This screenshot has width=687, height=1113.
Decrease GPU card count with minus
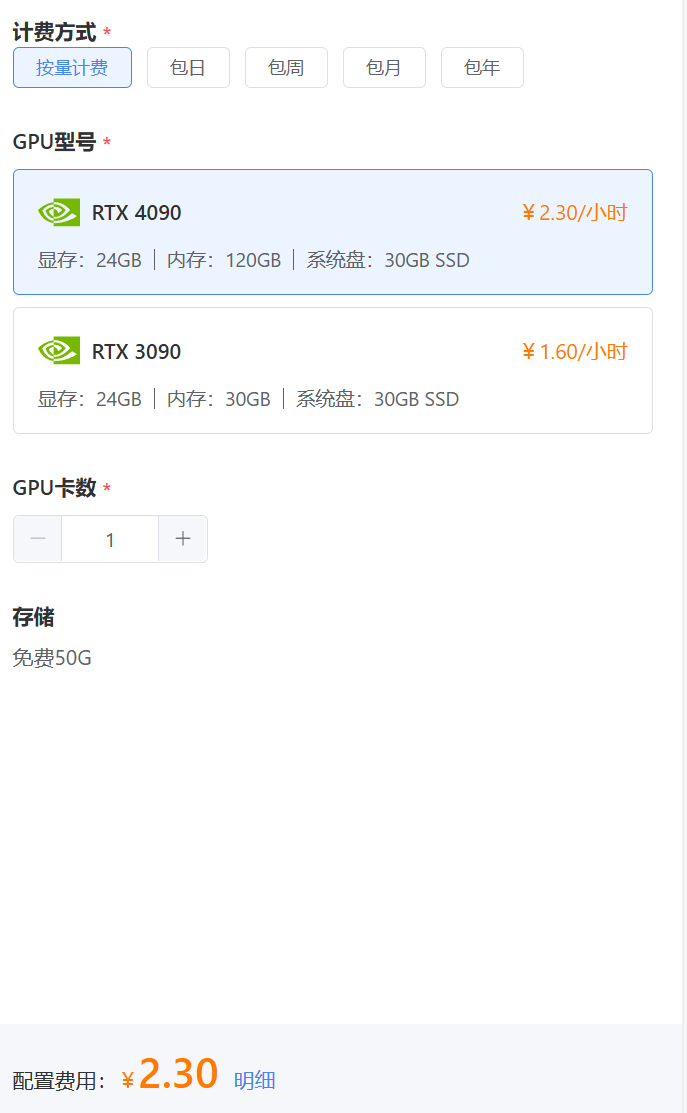[x=38, y=539]
